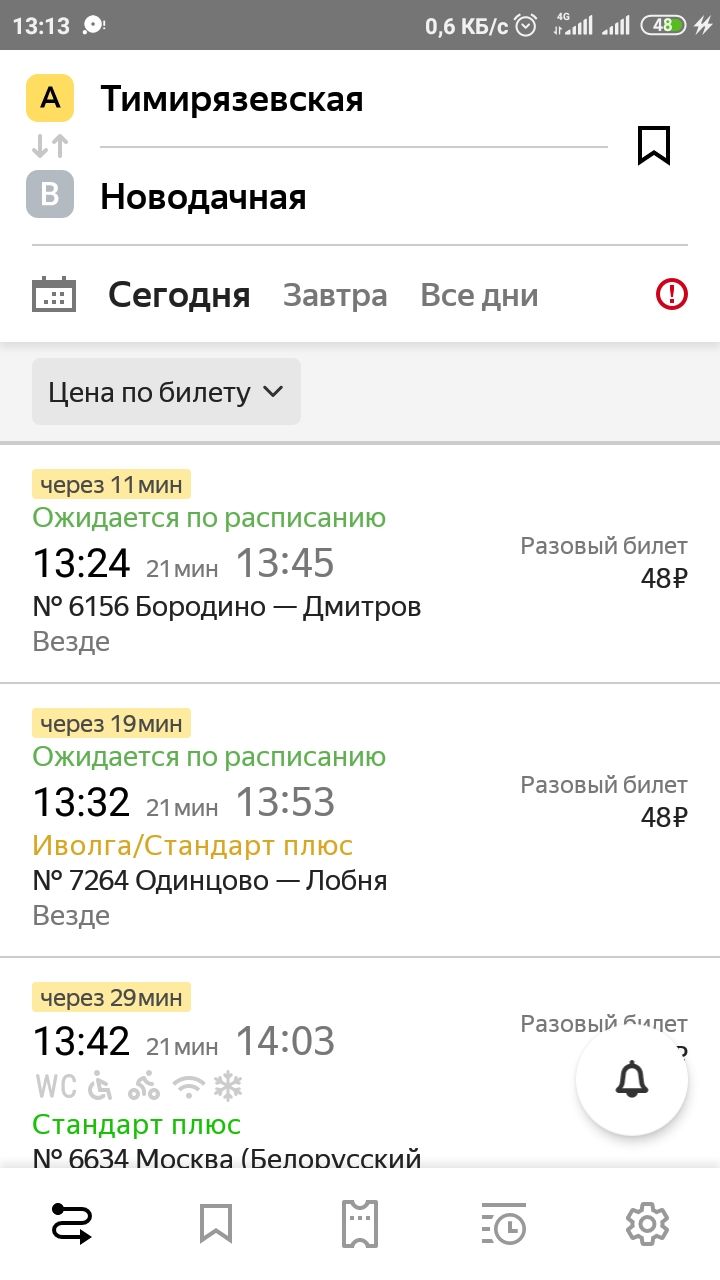Switch to Завтра schedule

[x=335, y=295]
